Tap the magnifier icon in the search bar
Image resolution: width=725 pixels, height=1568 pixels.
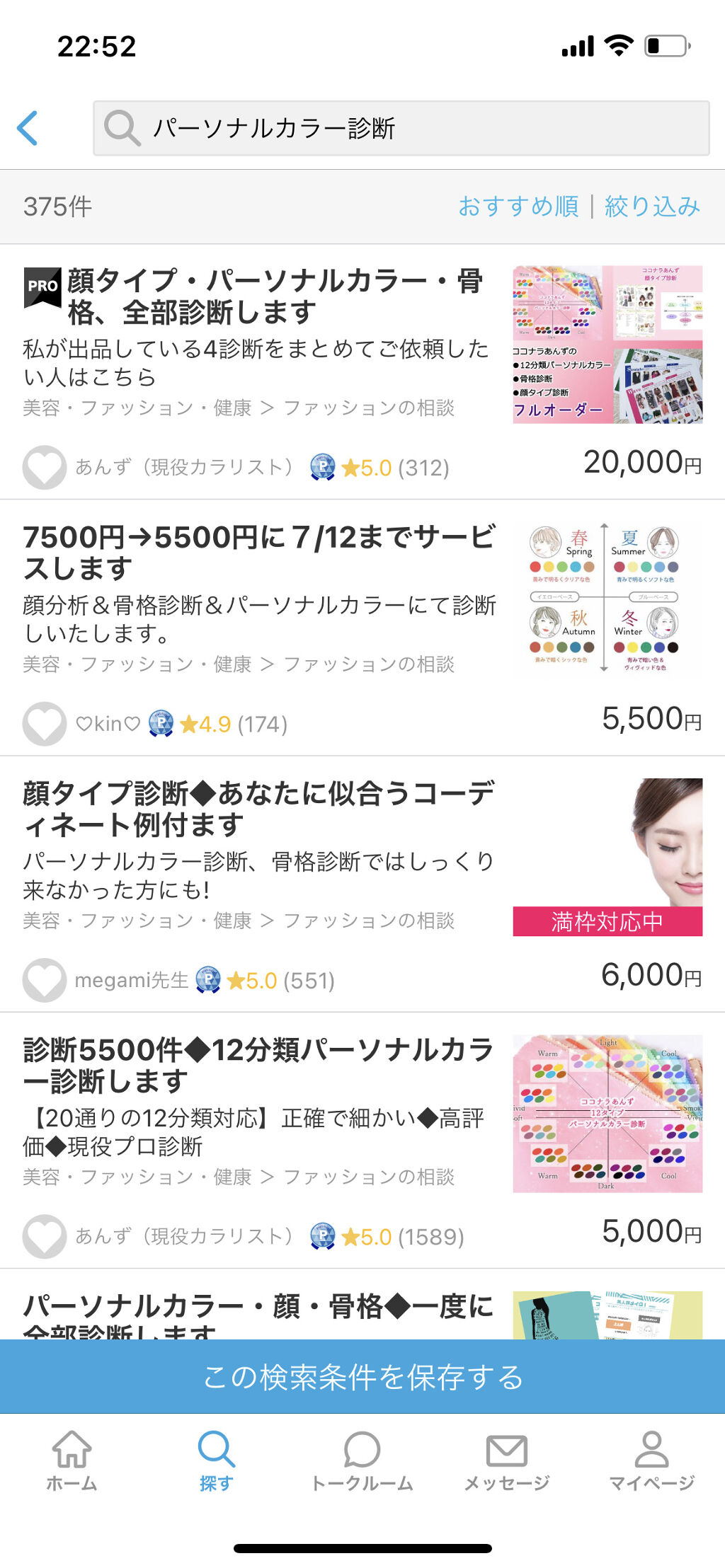tap(122, 127)
